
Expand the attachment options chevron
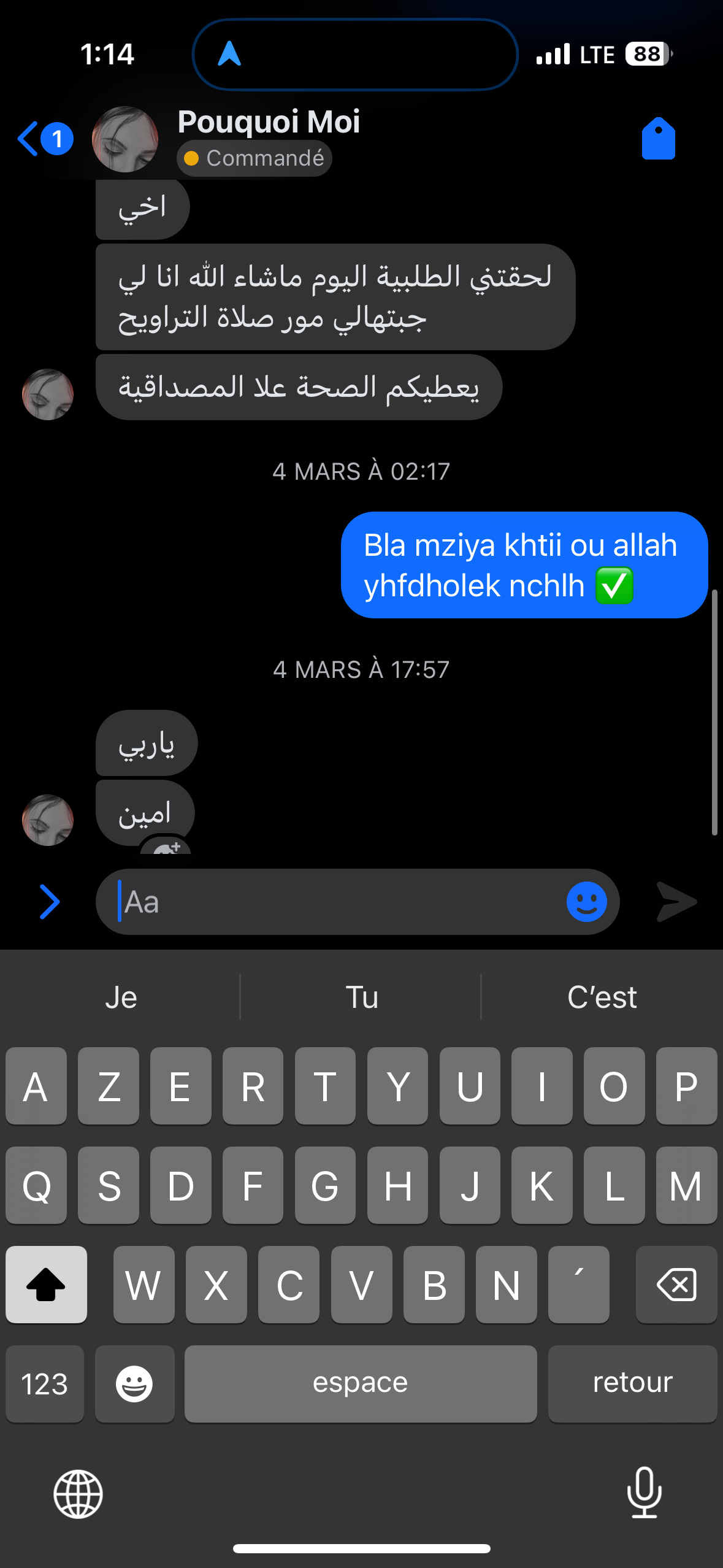point(49,902)
